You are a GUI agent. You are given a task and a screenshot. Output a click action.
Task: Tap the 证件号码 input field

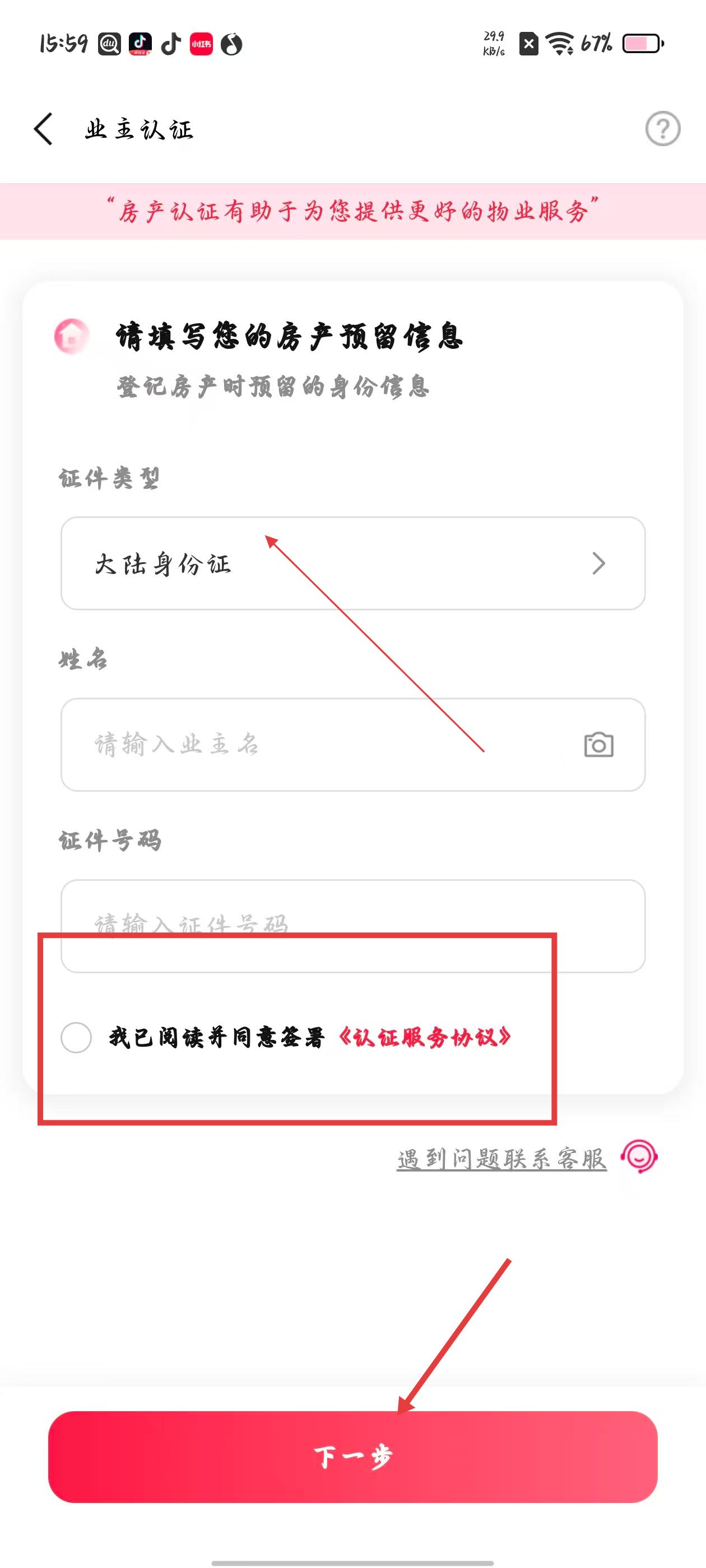coord(352,925)
